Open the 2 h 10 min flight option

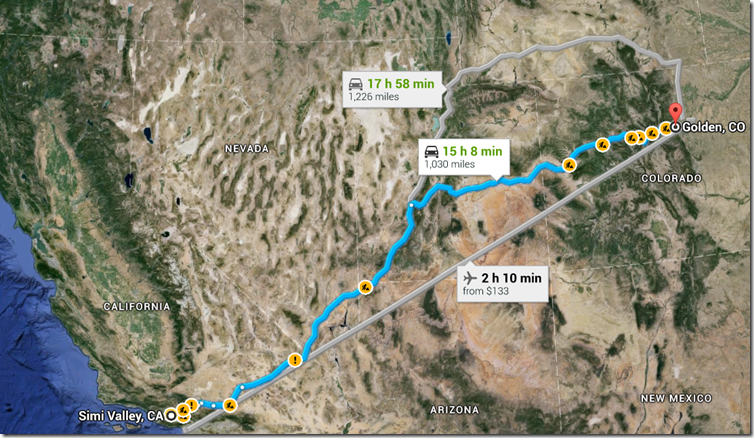click(x=502, y=283)
